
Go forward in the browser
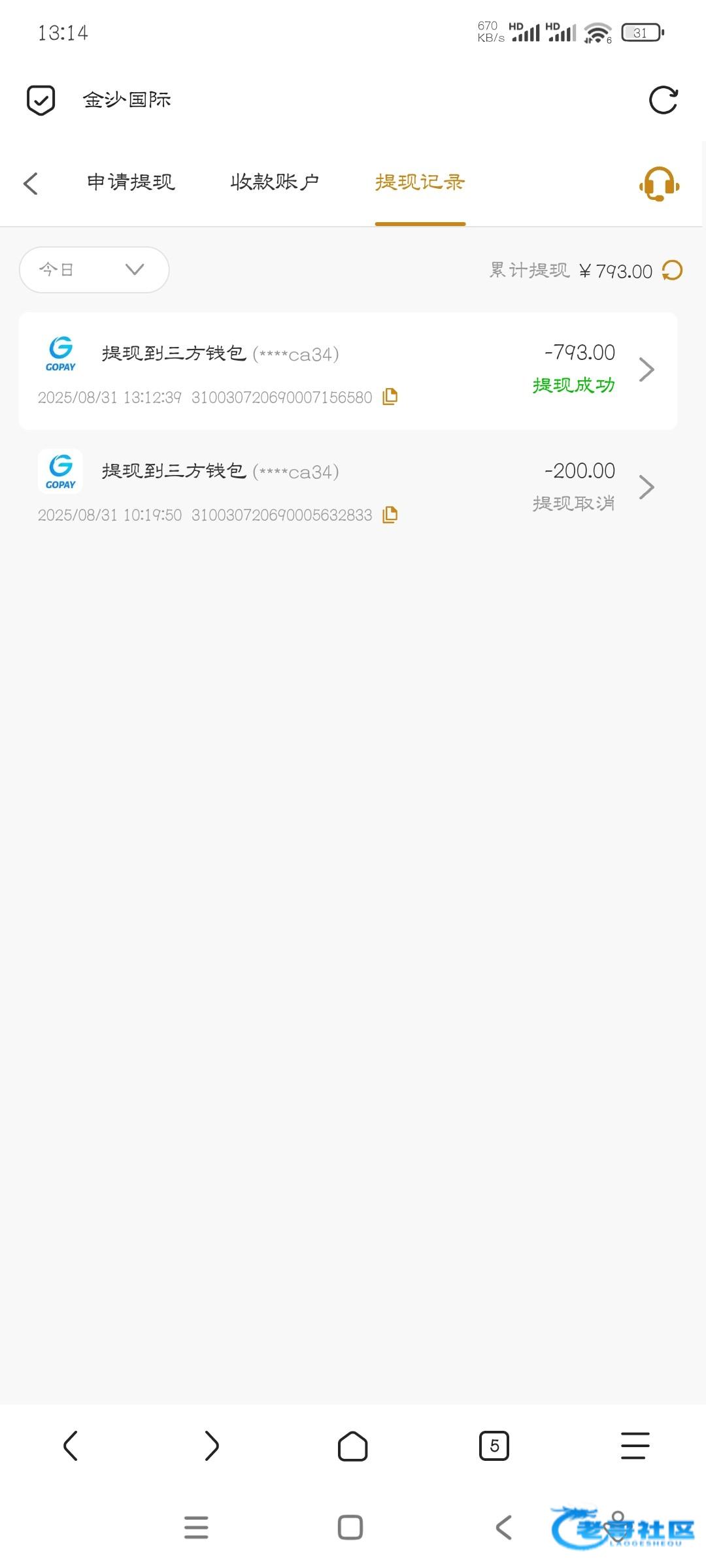pyautogui.click(x=211, y=1445)
